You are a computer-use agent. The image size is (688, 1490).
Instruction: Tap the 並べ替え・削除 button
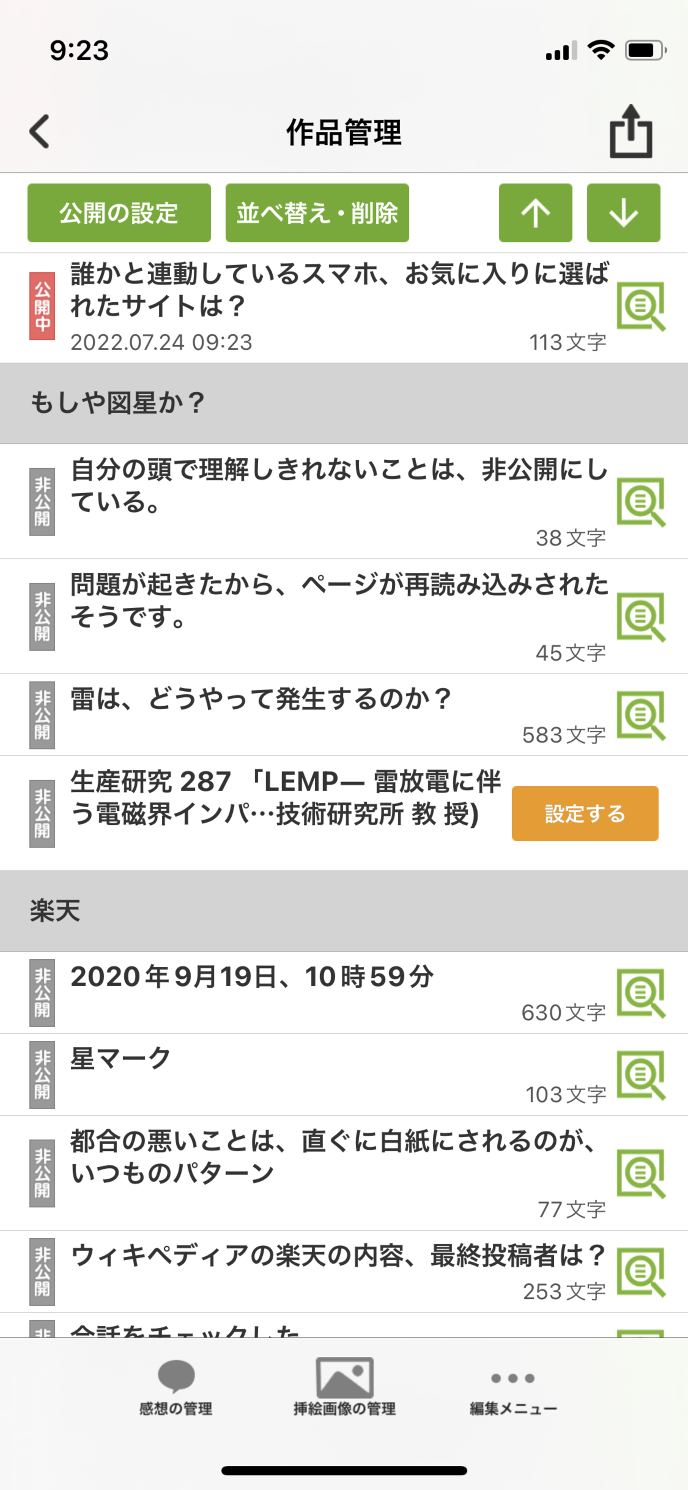pyautogui.click(x=317, y=213)
